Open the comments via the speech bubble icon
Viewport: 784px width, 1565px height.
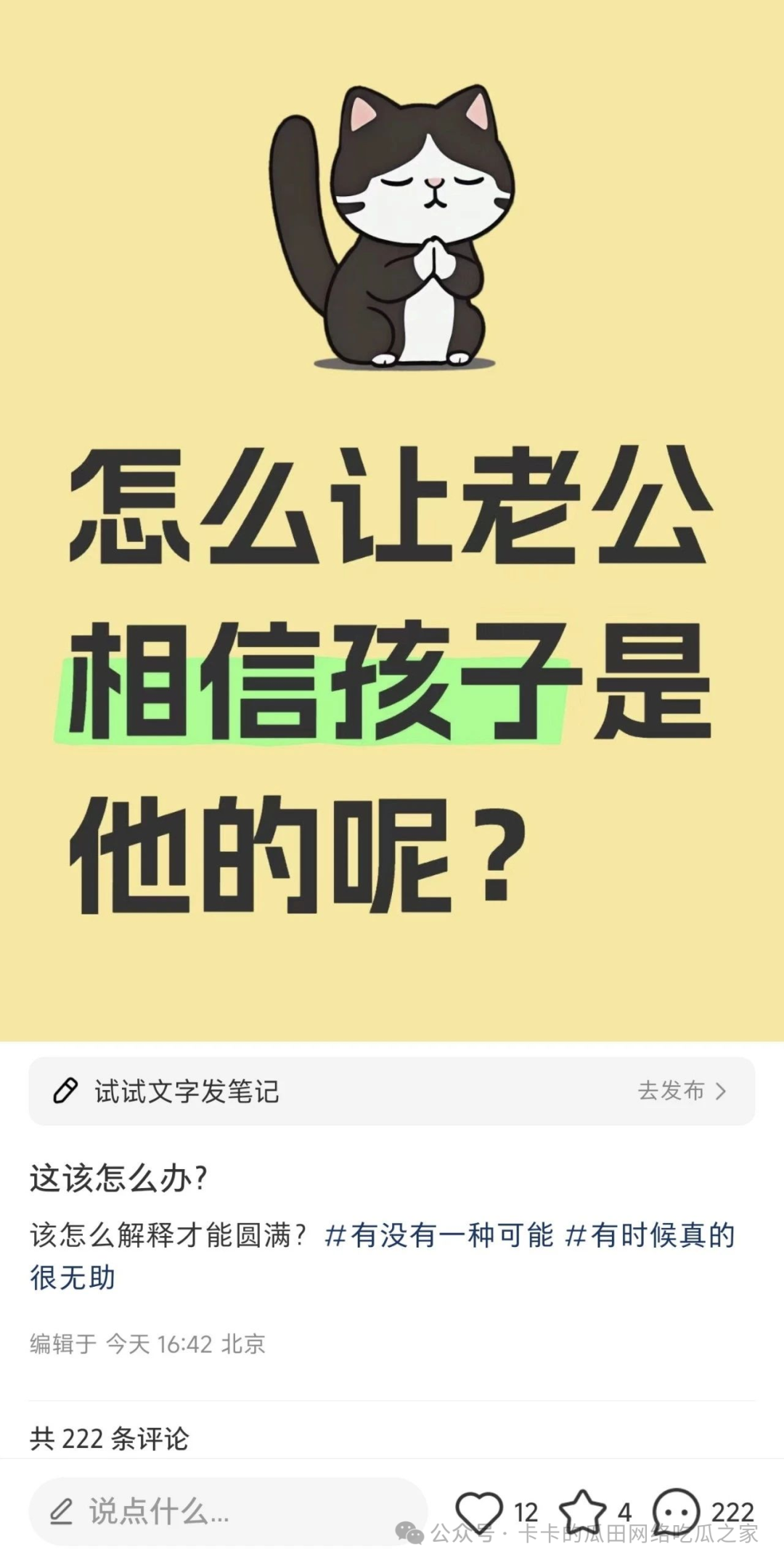click(677, 1511)
